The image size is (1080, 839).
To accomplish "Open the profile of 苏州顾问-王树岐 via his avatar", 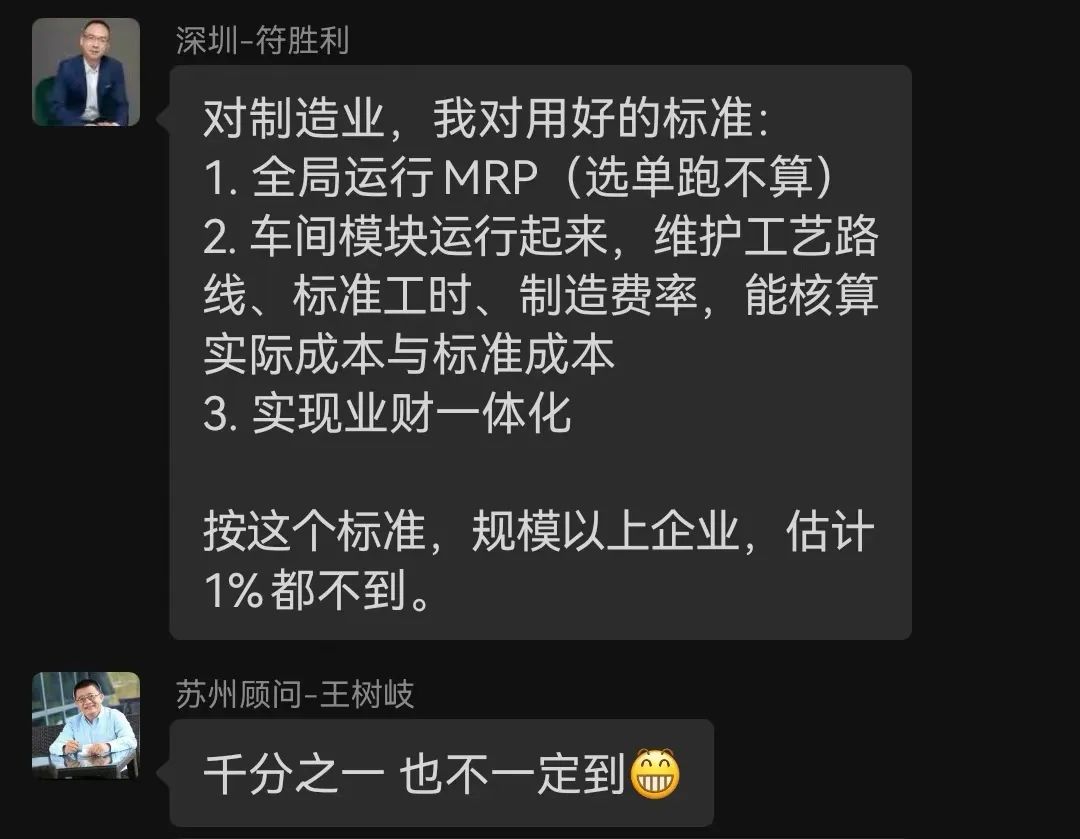I will pyautogui.click(x=86, y=725).
